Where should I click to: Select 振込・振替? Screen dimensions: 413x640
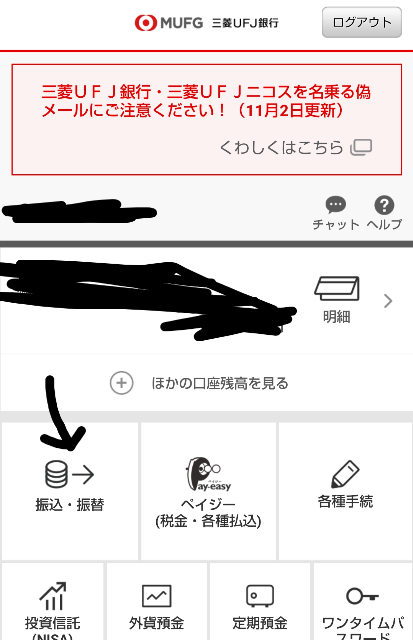point(70,491)
